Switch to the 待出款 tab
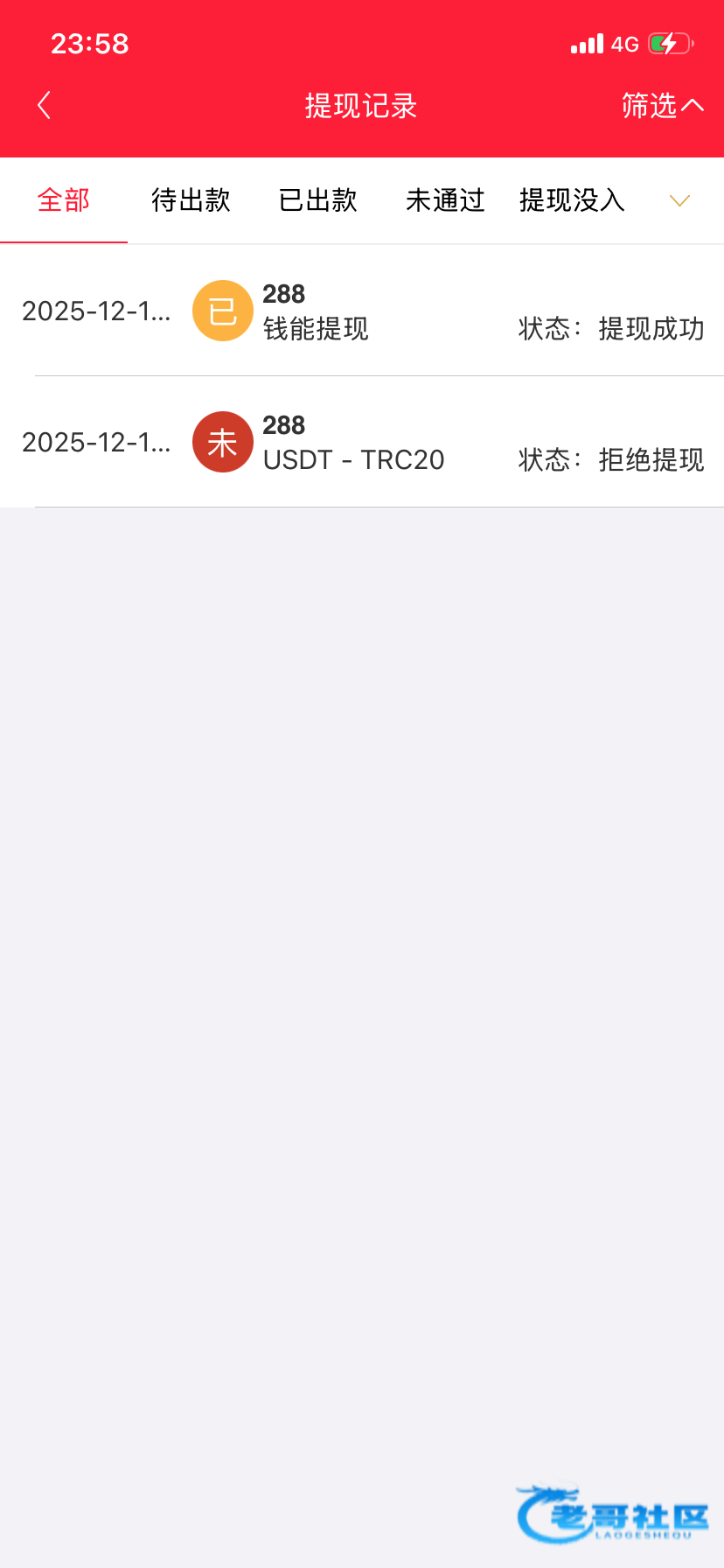 pyautogui.click(x=191, y=200)
